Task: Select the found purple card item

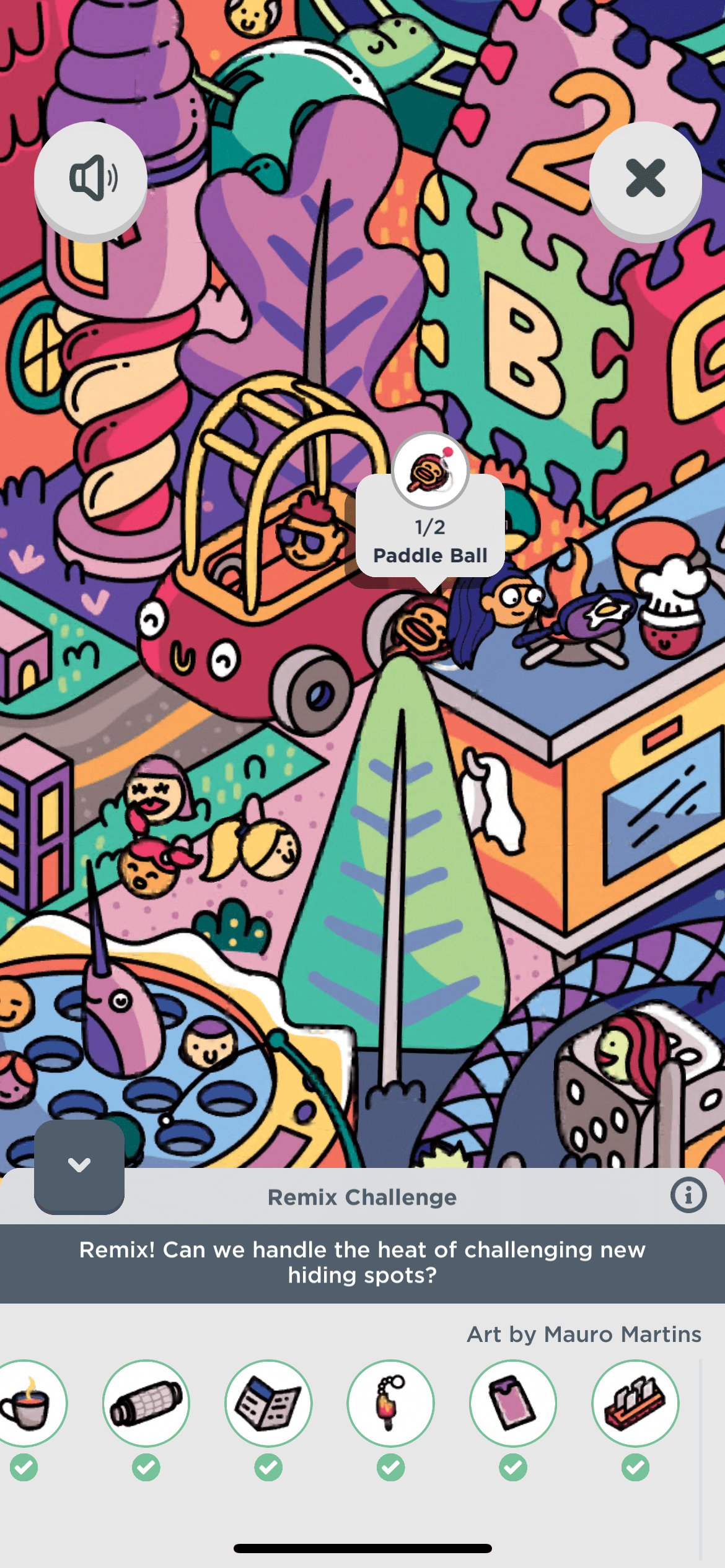Action: pyautogui.click(x=513, y=1403)
